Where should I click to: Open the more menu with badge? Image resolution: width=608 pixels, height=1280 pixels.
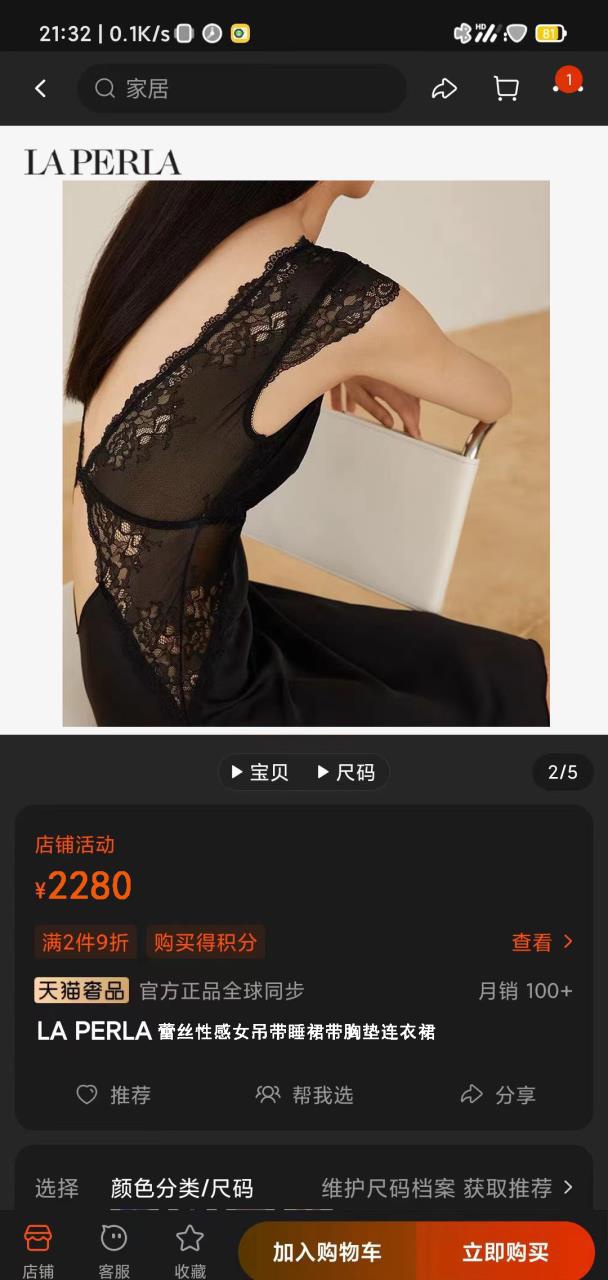pyautogui.click(x=566, y=87)
